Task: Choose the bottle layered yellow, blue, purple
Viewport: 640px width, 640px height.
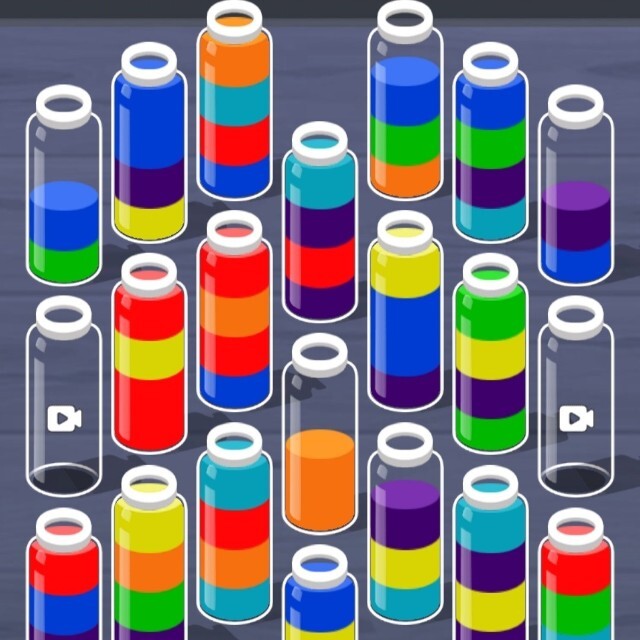Action: click(x=405, y=320)
